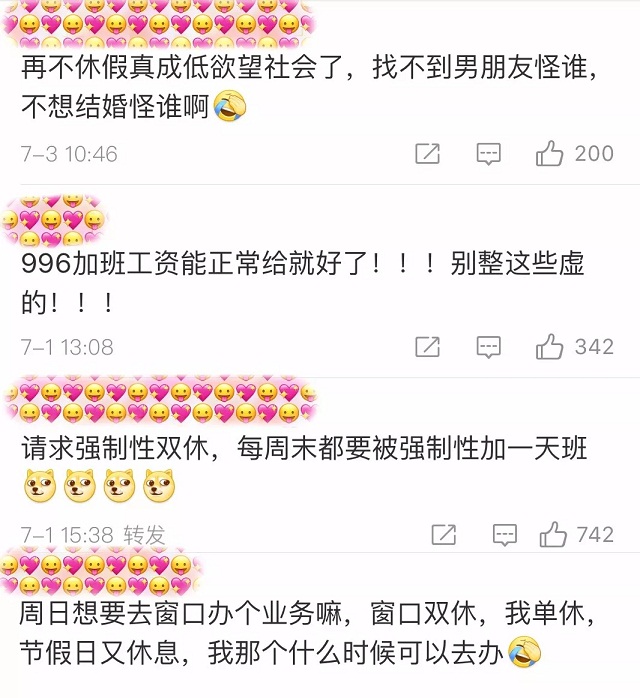Reply to the comment posted 7-3 10:46
Viewport: 640px width, 698px height.
[x=488, y=154]
